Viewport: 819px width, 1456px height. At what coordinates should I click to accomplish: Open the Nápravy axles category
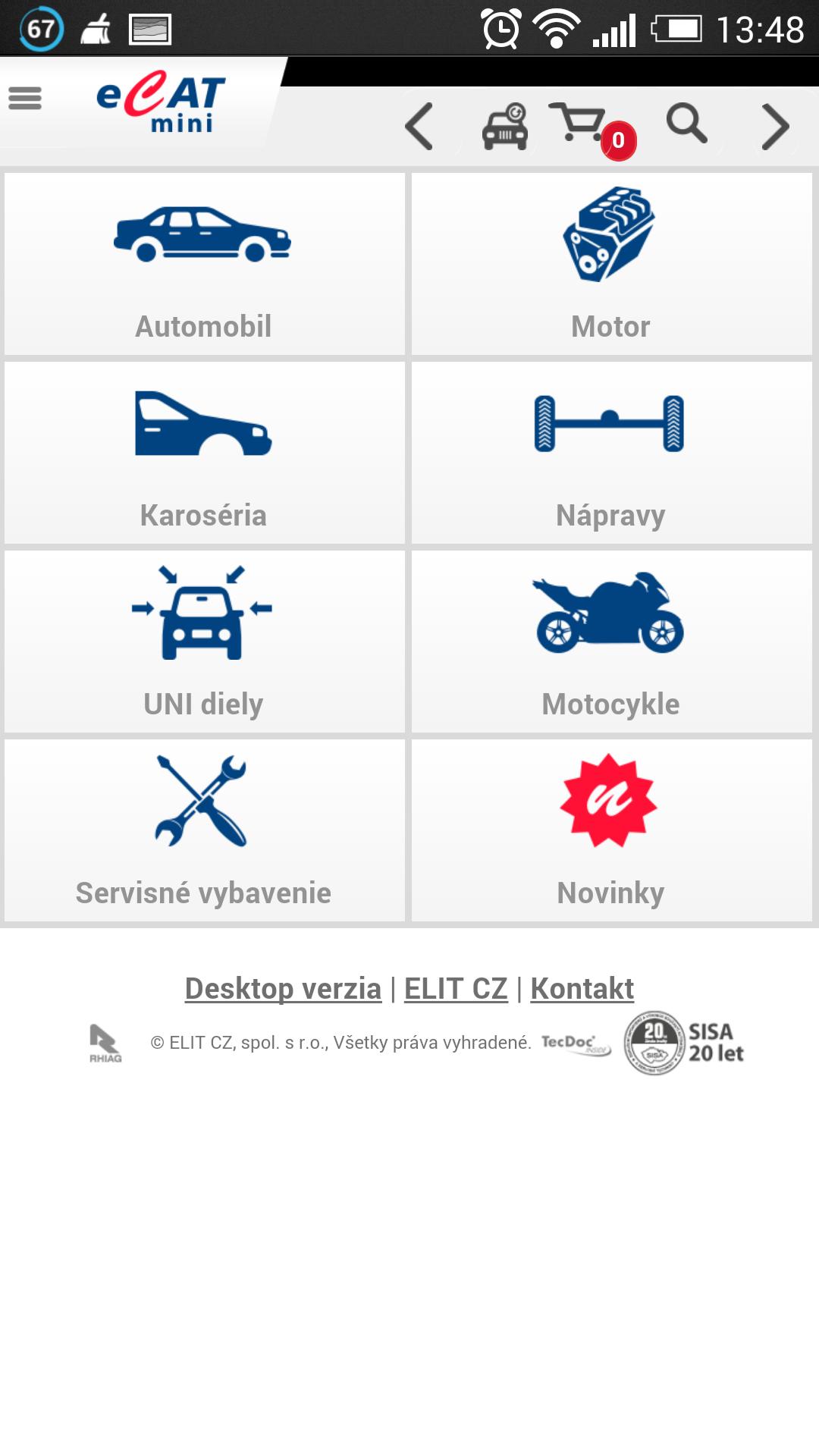pos(611,451)
